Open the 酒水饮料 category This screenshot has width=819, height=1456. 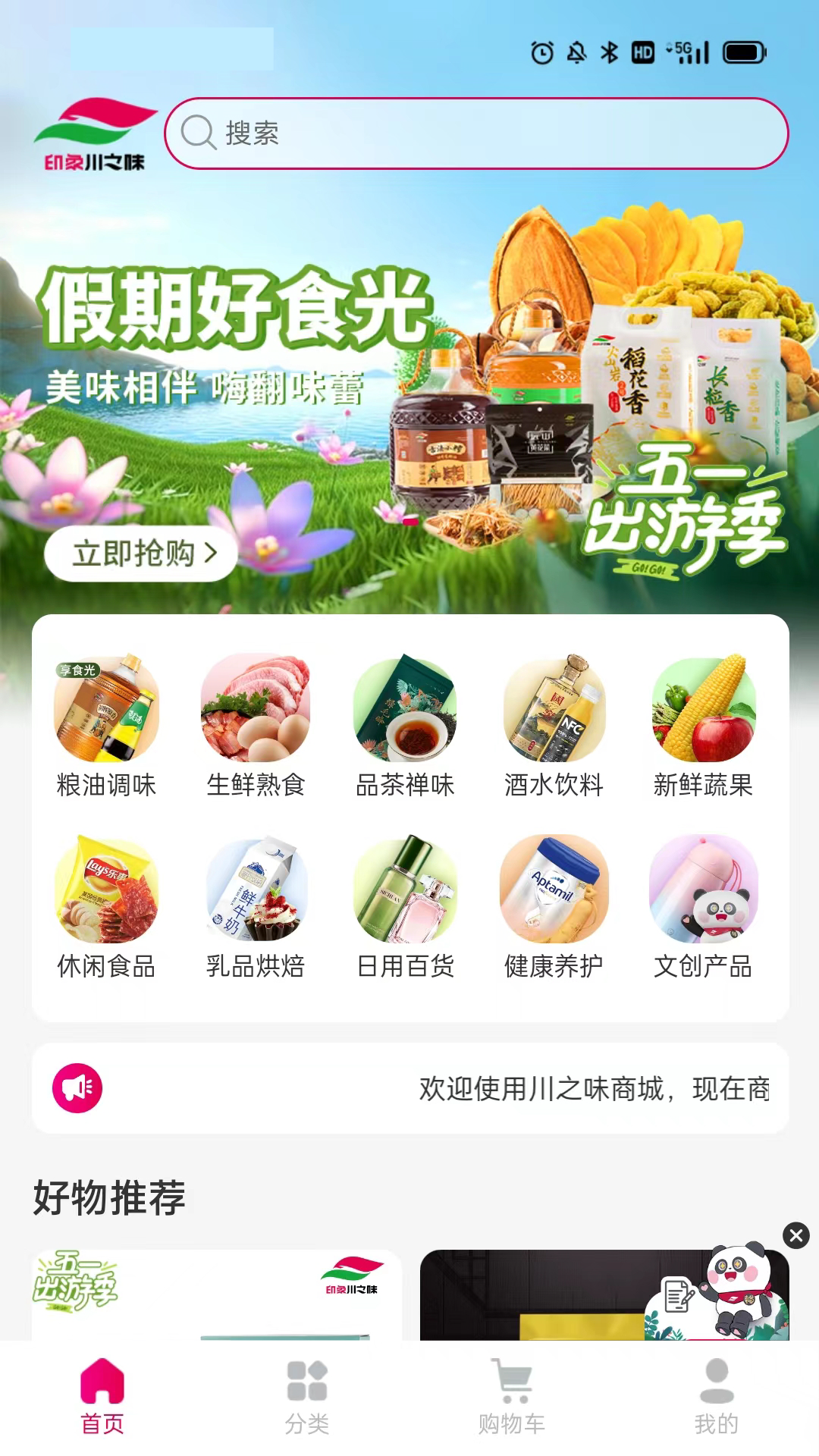point(554,725)
